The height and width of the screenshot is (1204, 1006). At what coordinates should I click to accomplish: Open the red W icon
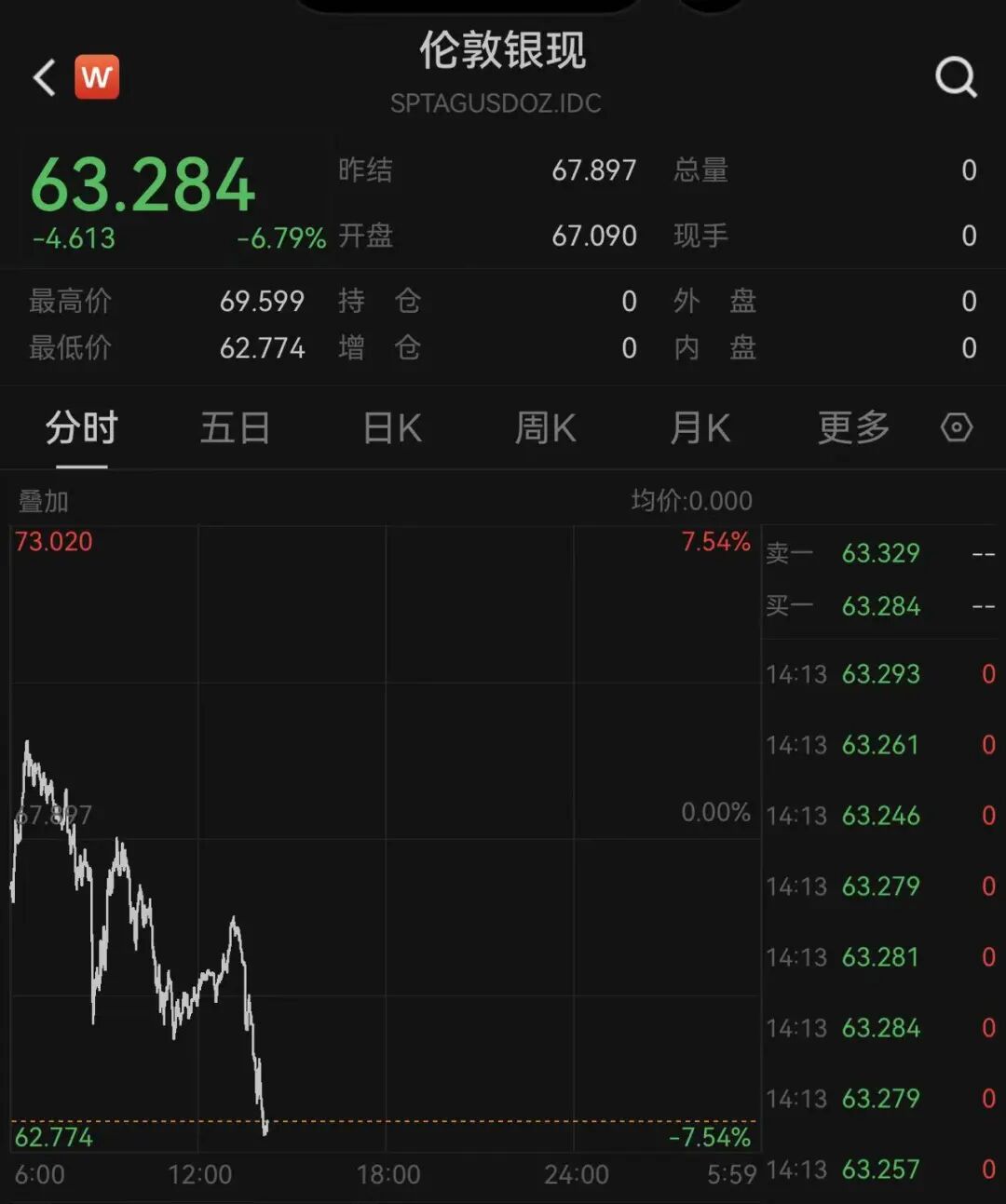97,77
